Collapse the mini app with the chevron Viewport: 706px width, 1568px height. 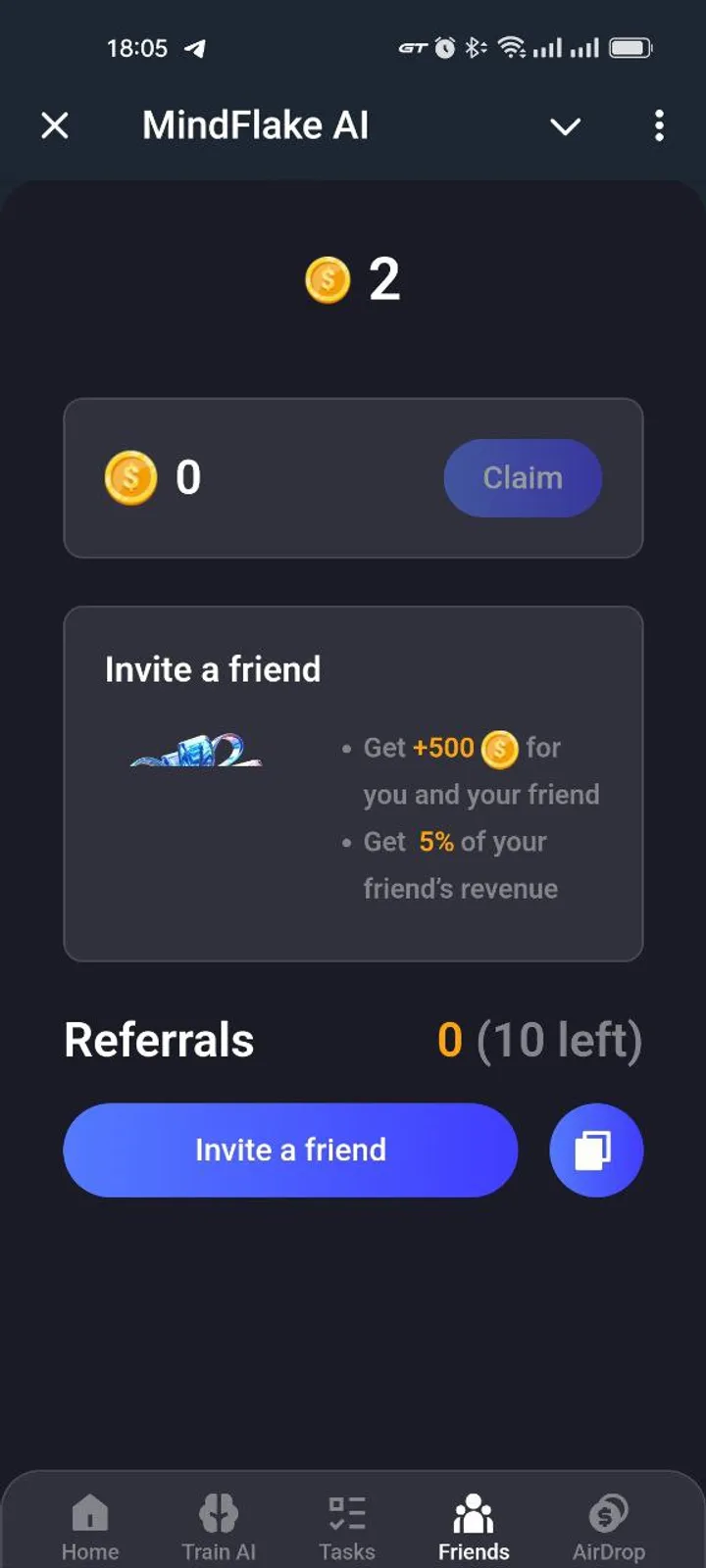click(x=566, y=126)
